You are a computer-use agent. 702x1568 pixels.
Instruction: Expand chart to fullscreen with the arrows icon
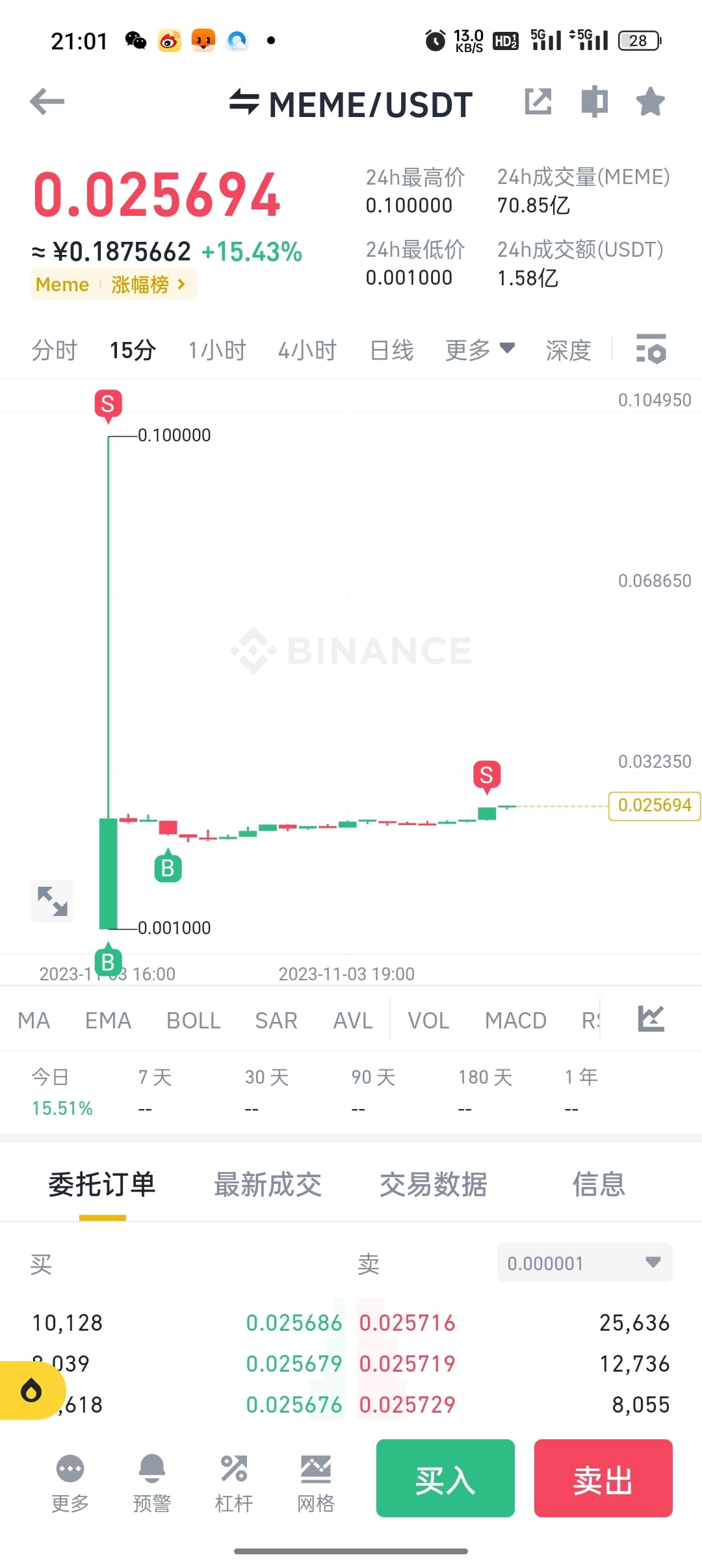52,901
